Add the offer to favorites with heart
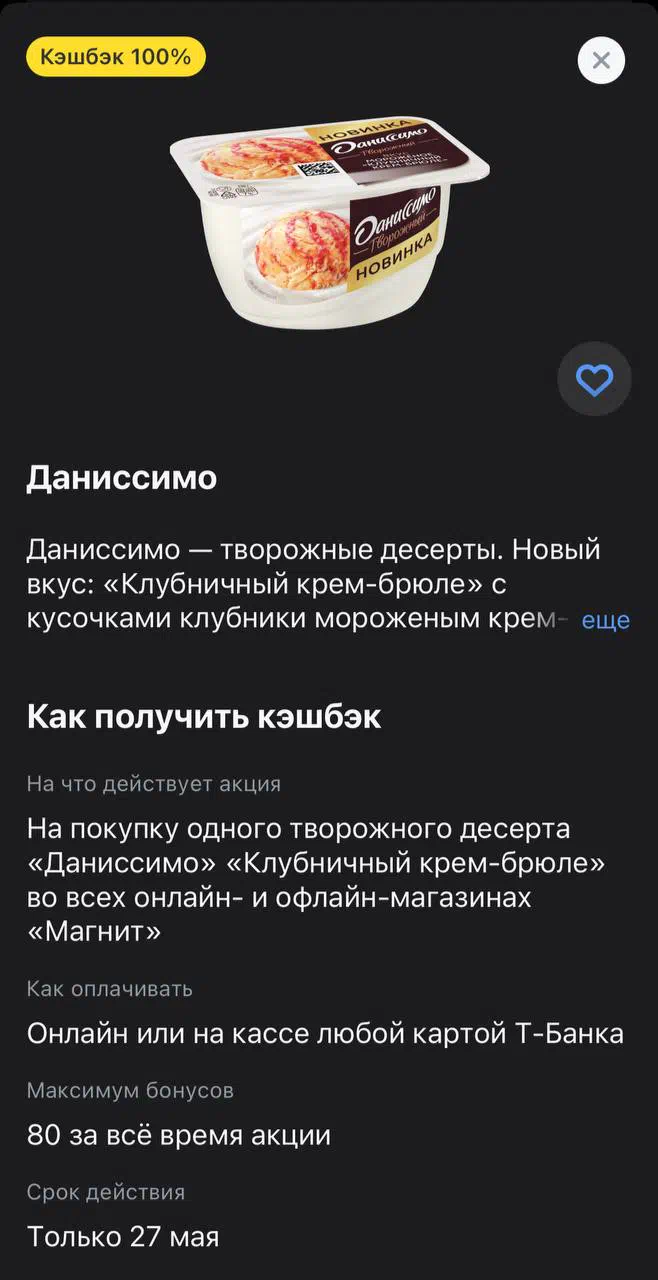This screenshot has height=1280, width=658. point(594,379)
